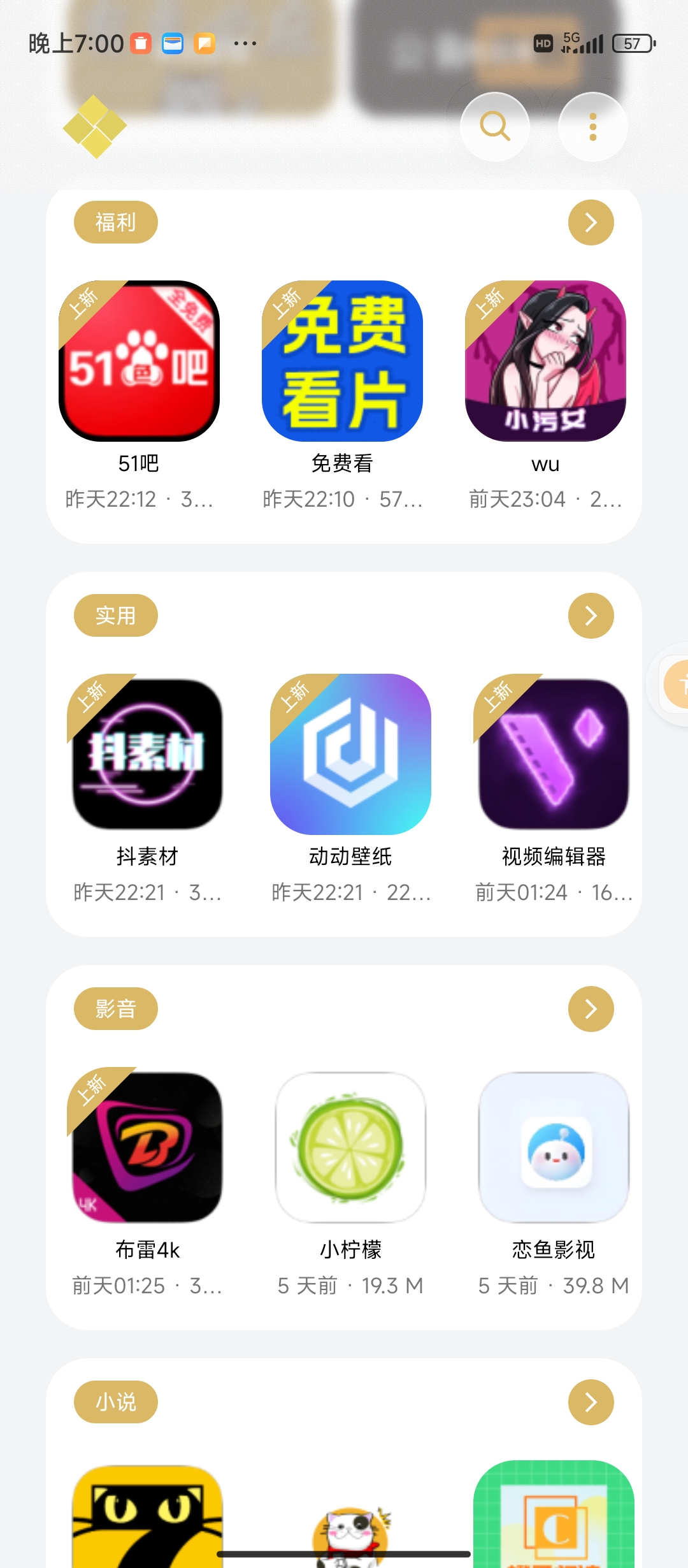Expand the 影音 category arrow

tap(591, 1009)
